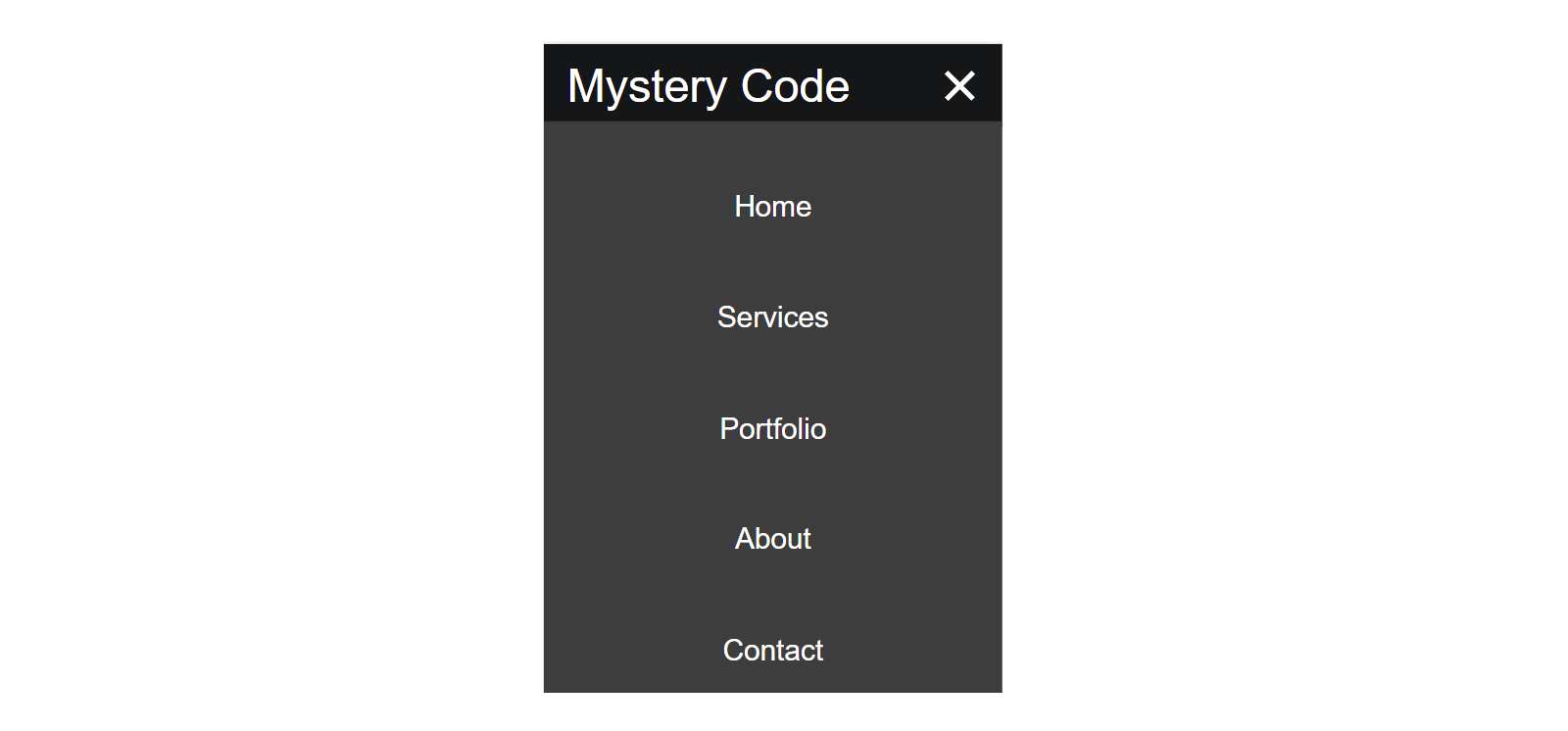
Task: Open the Portfolio link
Action: [772, 428]
